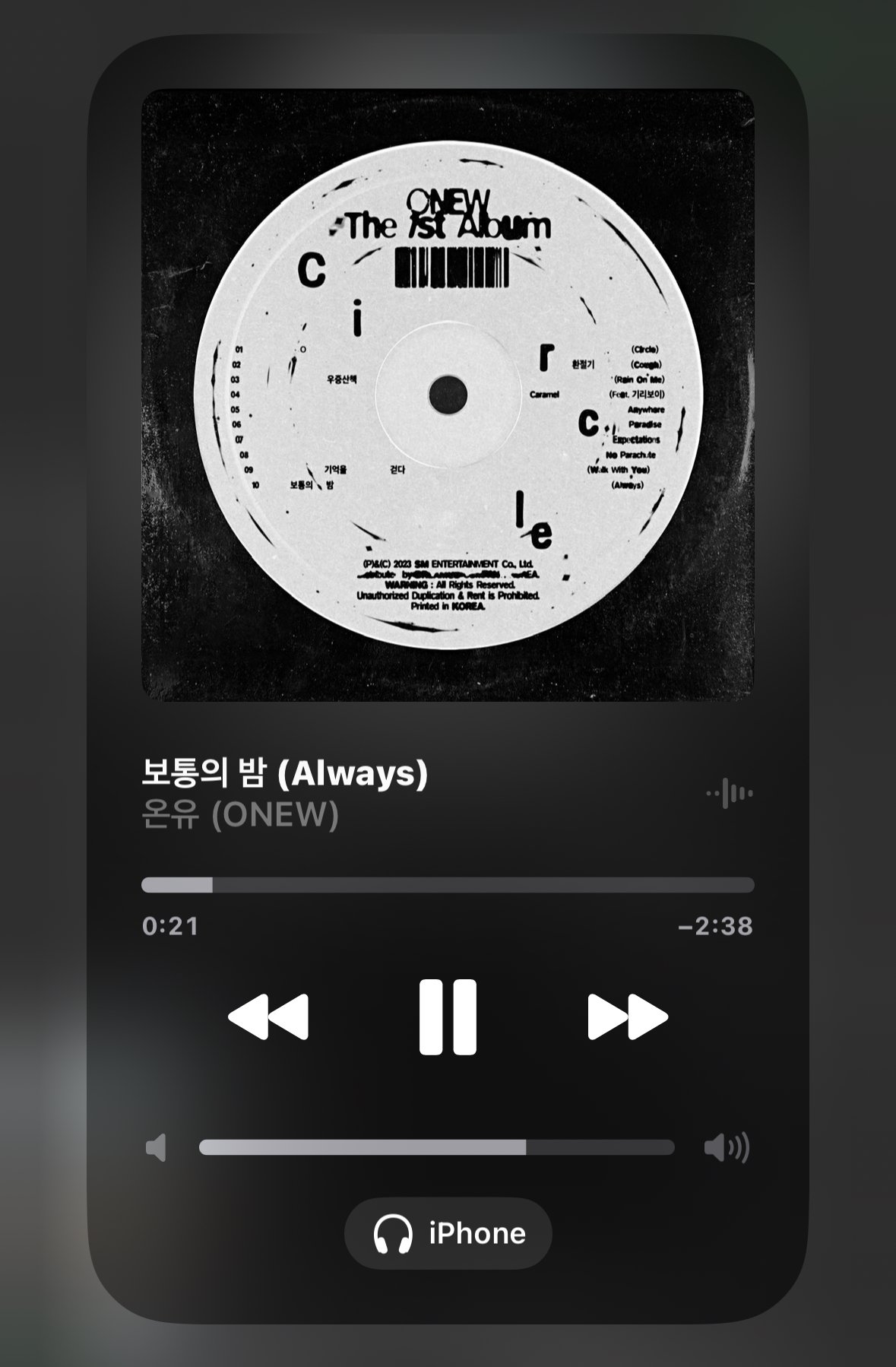Tap the volume slider bar
Image resolution: width=896 pixels, height=1367 pixels.
pyautogui.click(x=436, y=1147)
